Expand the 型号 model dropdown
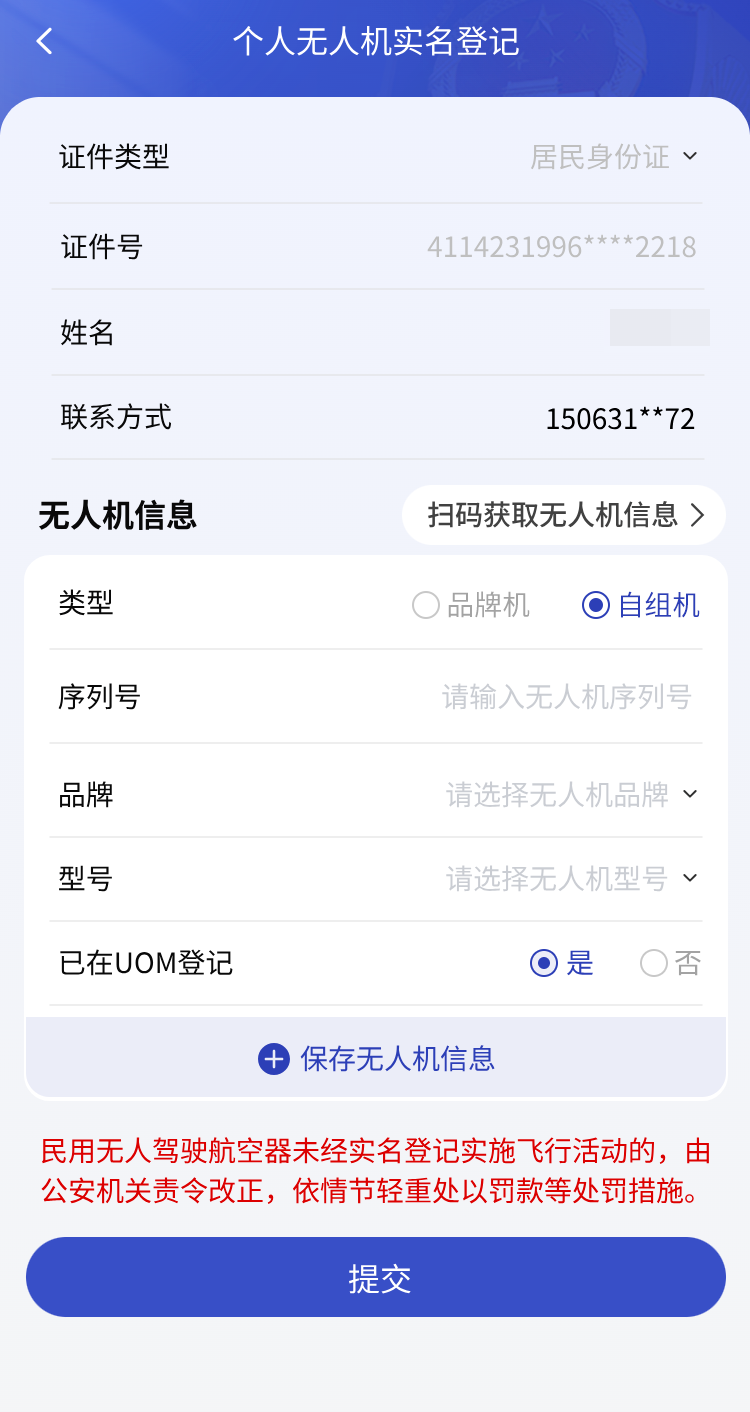The width and height of the screenshot is (750, 1412). [571, 879]
